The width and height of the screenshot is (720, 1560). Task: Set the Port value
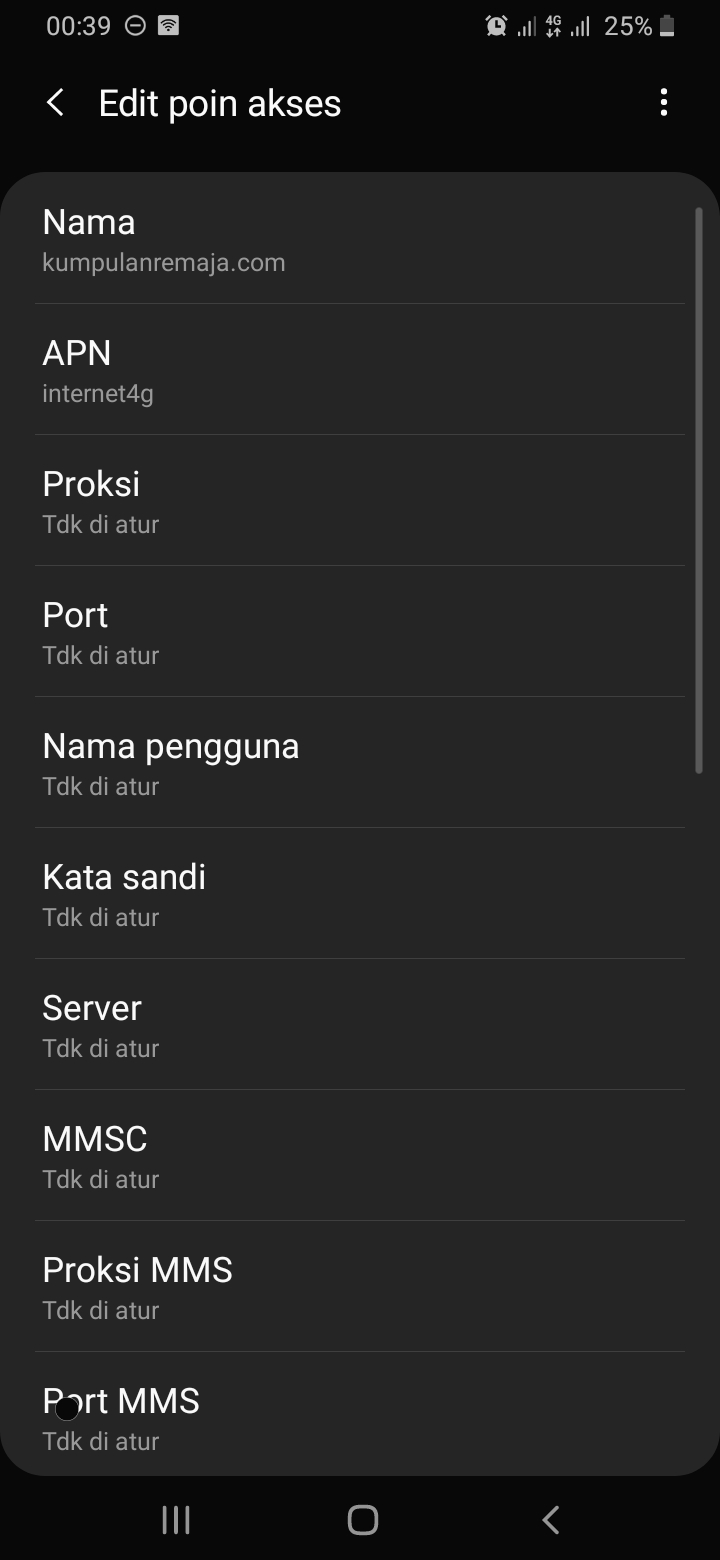[360, 632]
